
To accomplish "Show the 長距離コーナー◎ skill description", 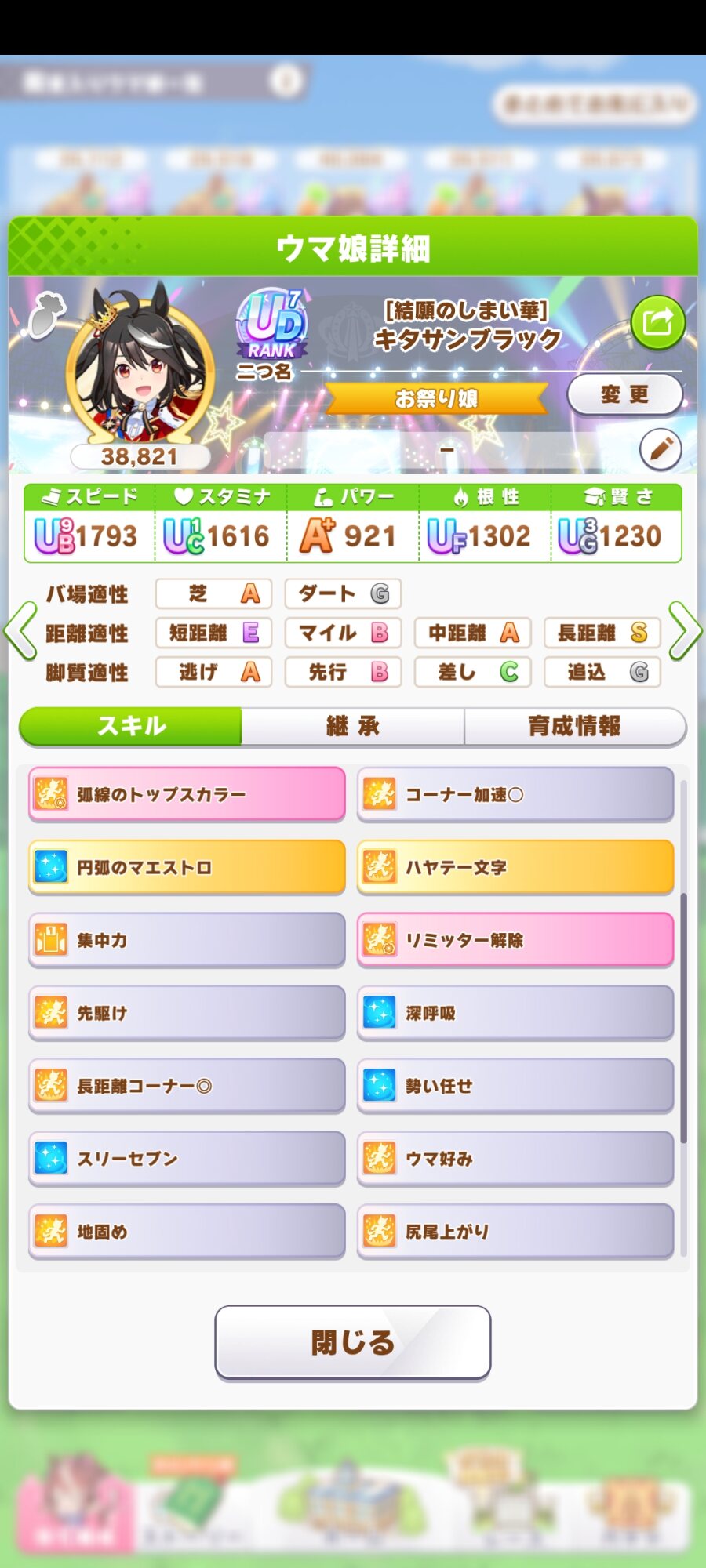I will [x=187, y=1086].
